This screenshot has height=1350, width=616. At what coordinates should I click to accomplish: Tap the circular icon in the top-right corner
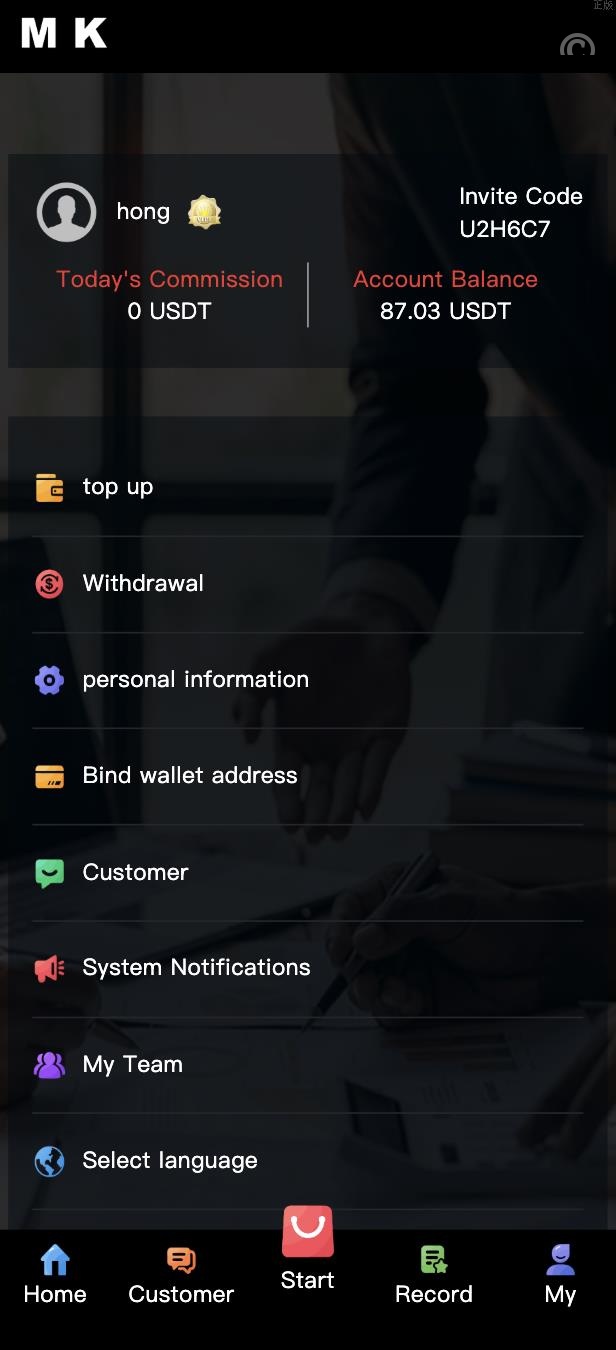click(577, 46)
